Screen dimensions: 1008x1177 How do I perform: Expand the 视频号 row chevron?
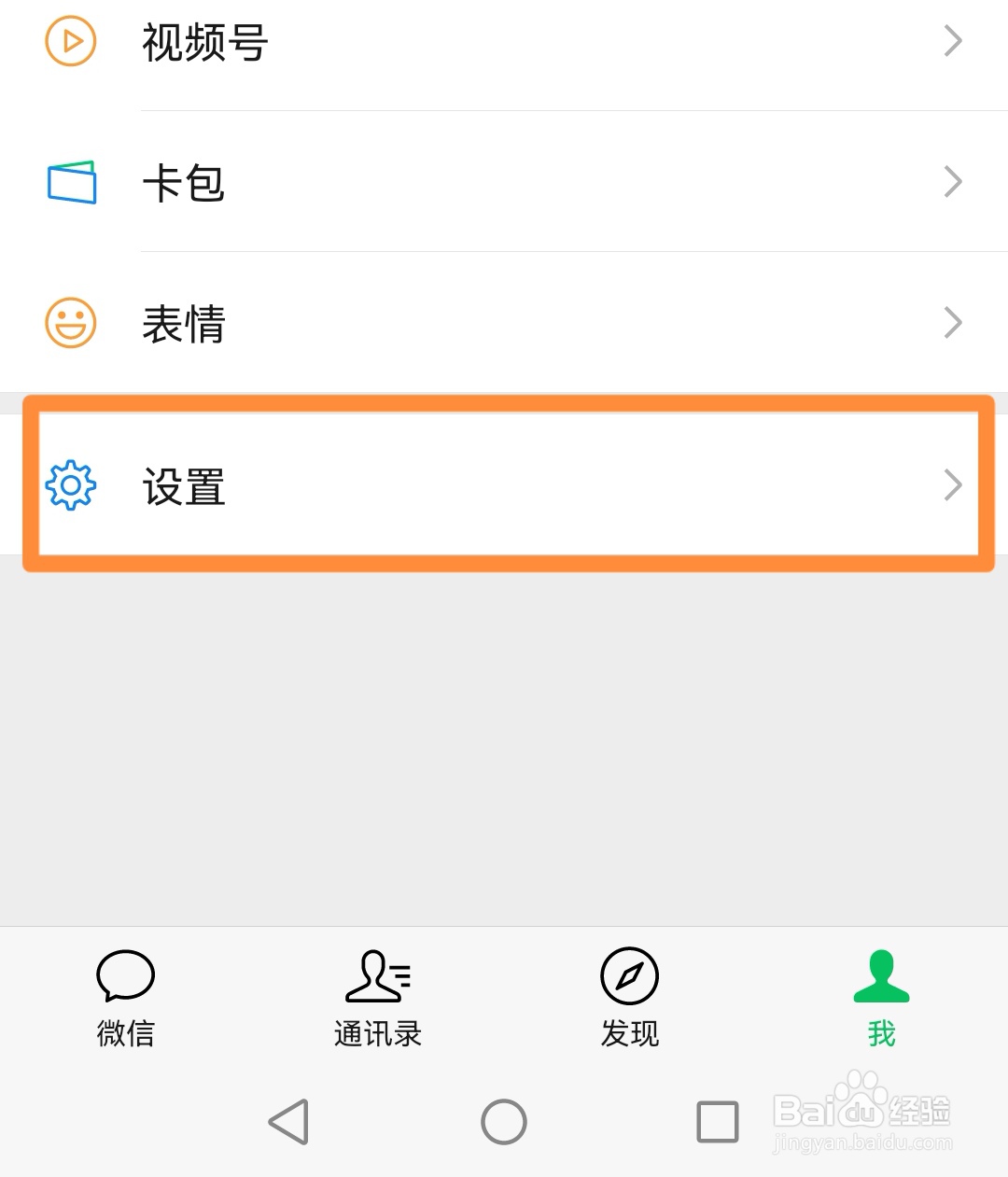952,41
